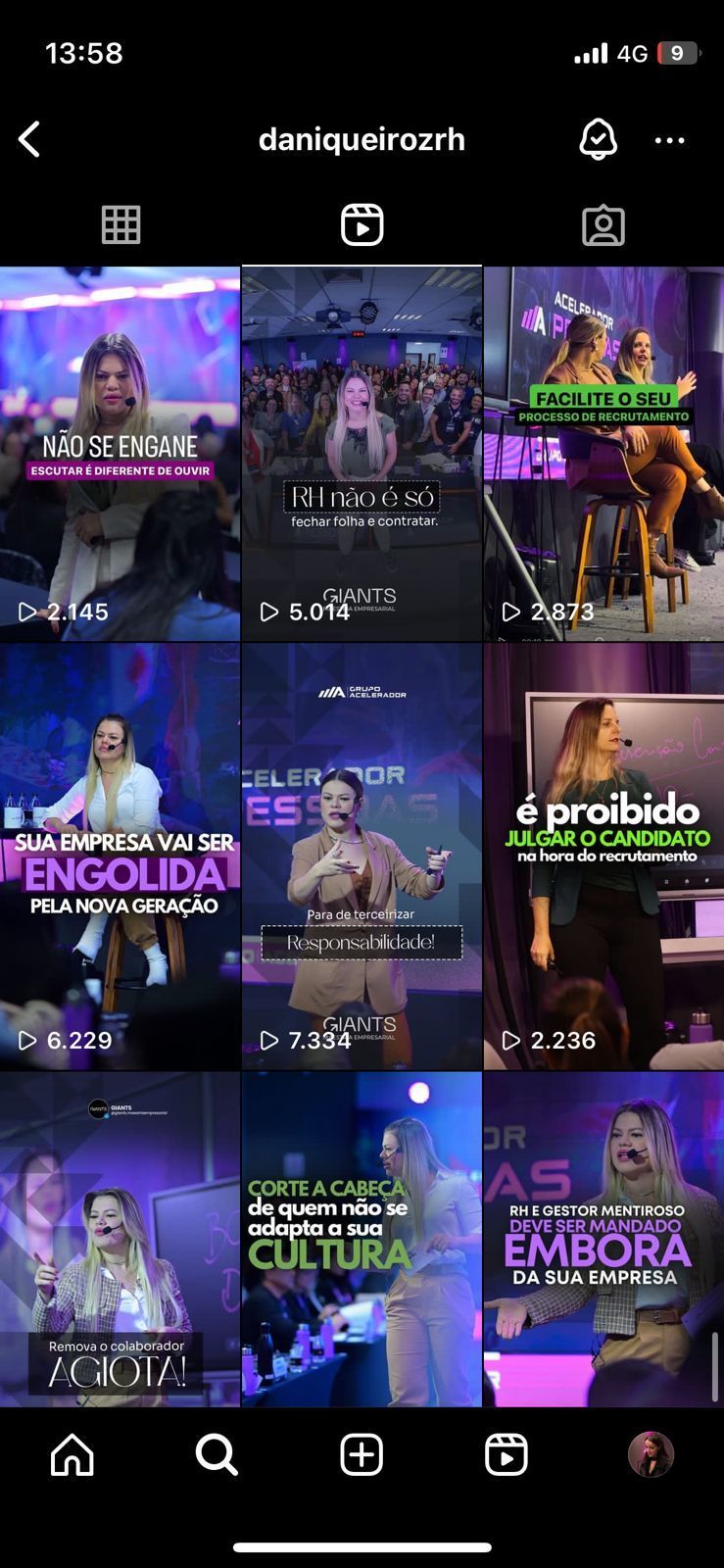
Task: Open the three-dot options menu
Action: tap(669, 140)
